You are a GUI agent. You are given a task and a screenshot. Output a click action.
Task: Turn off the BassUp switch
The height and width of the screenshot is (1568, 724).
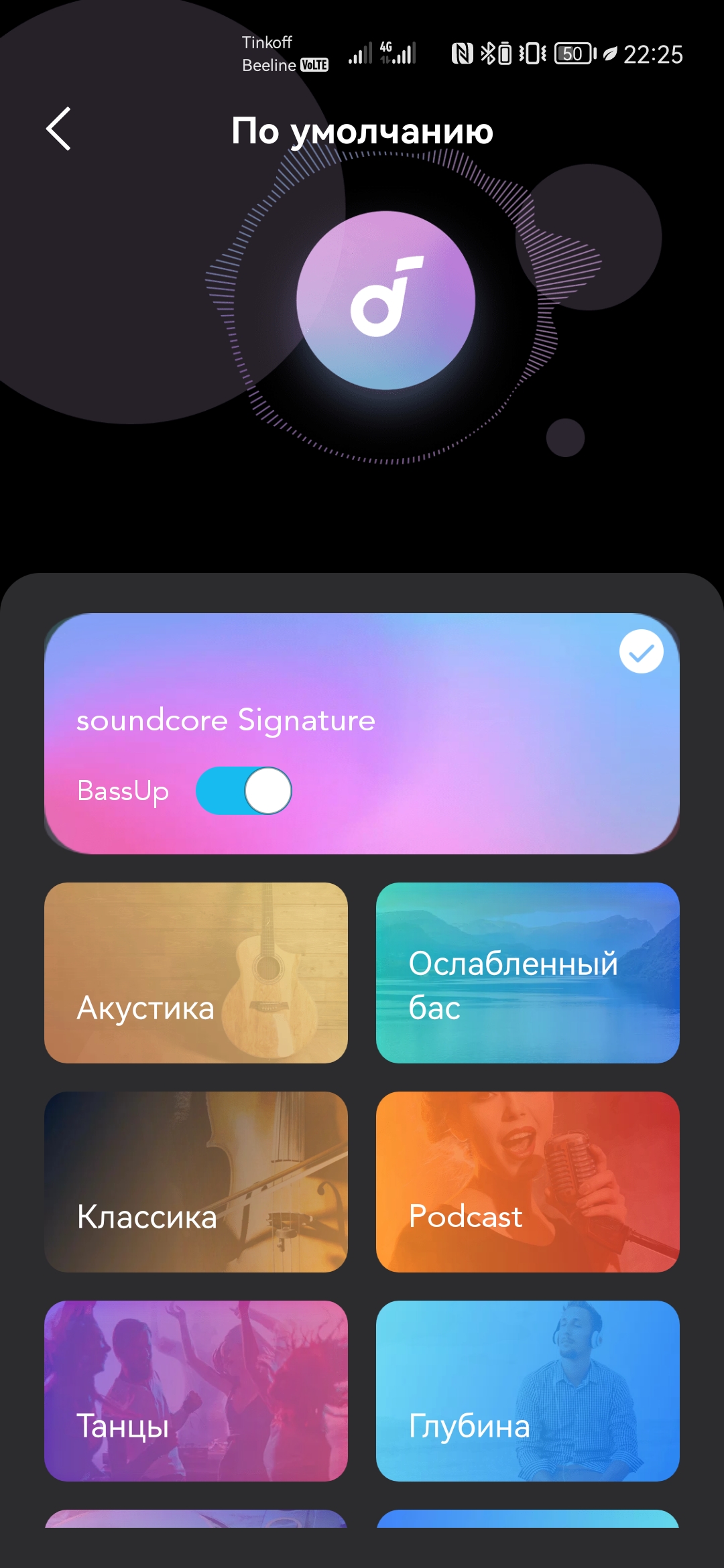pyautogui.click(x=244, y=791)
